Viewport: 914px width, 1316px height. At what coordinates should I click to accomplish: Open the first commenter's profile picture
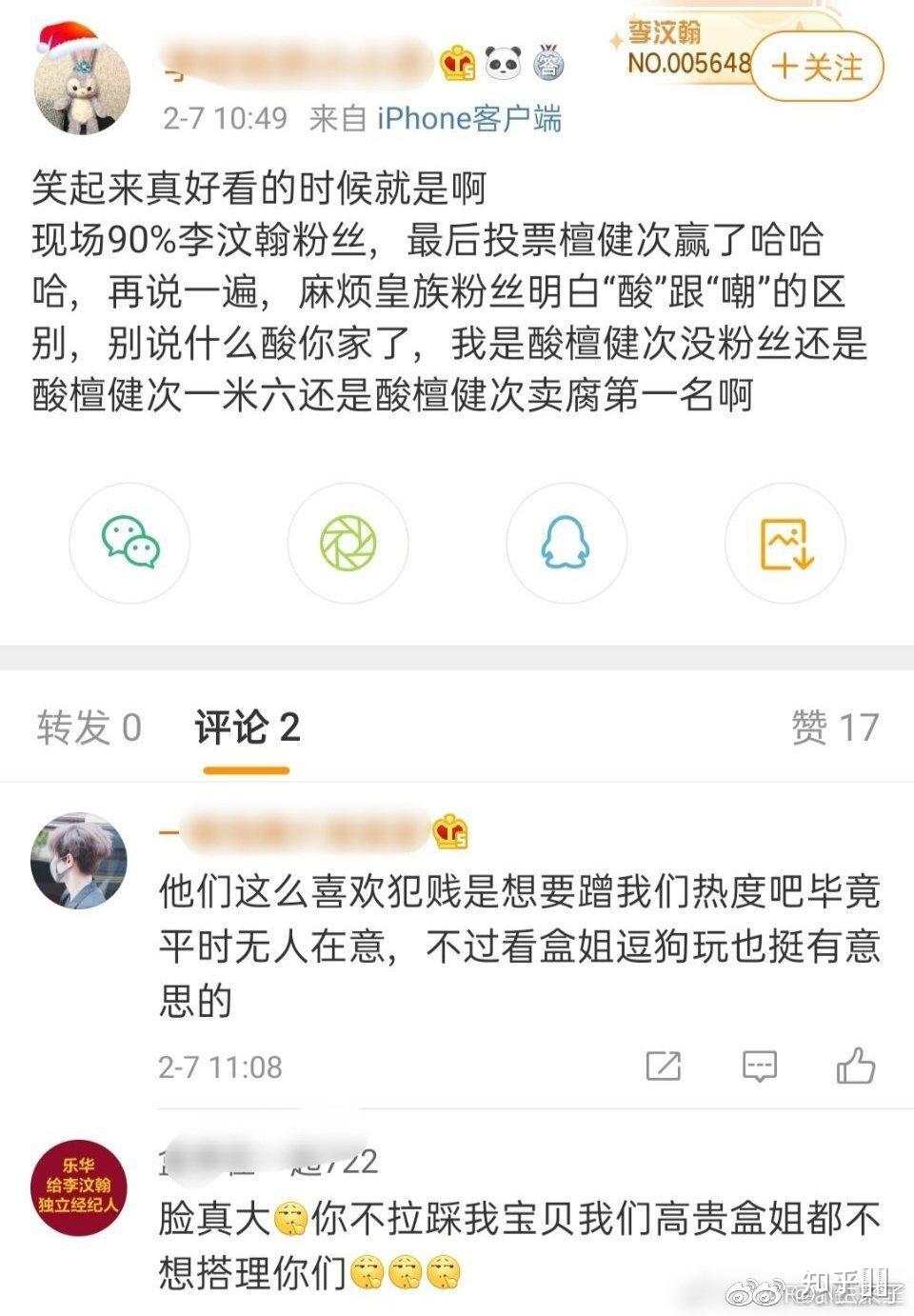tap(79, 860)
